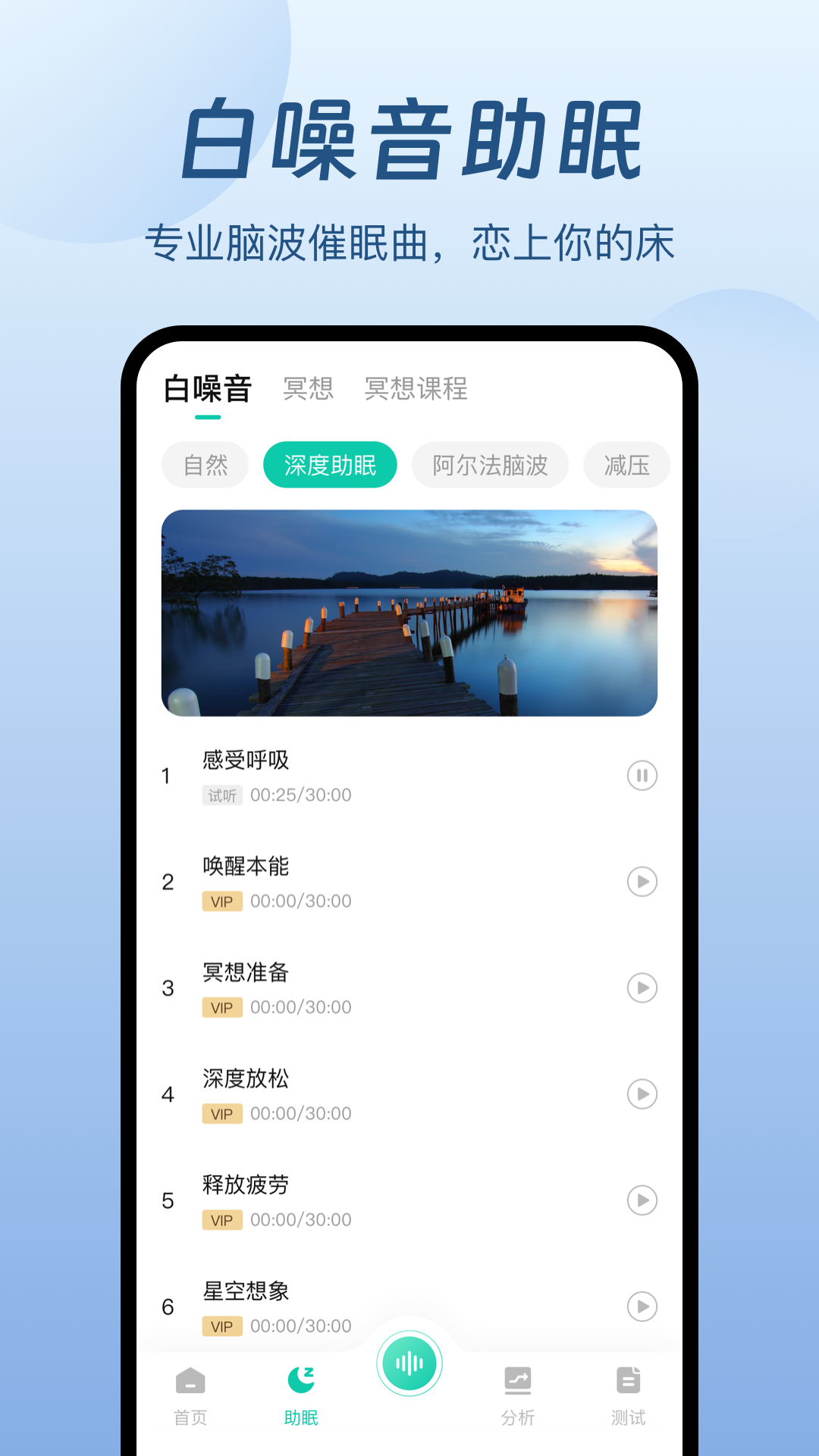Start playing 深度放松

(x=642, y=1094)
